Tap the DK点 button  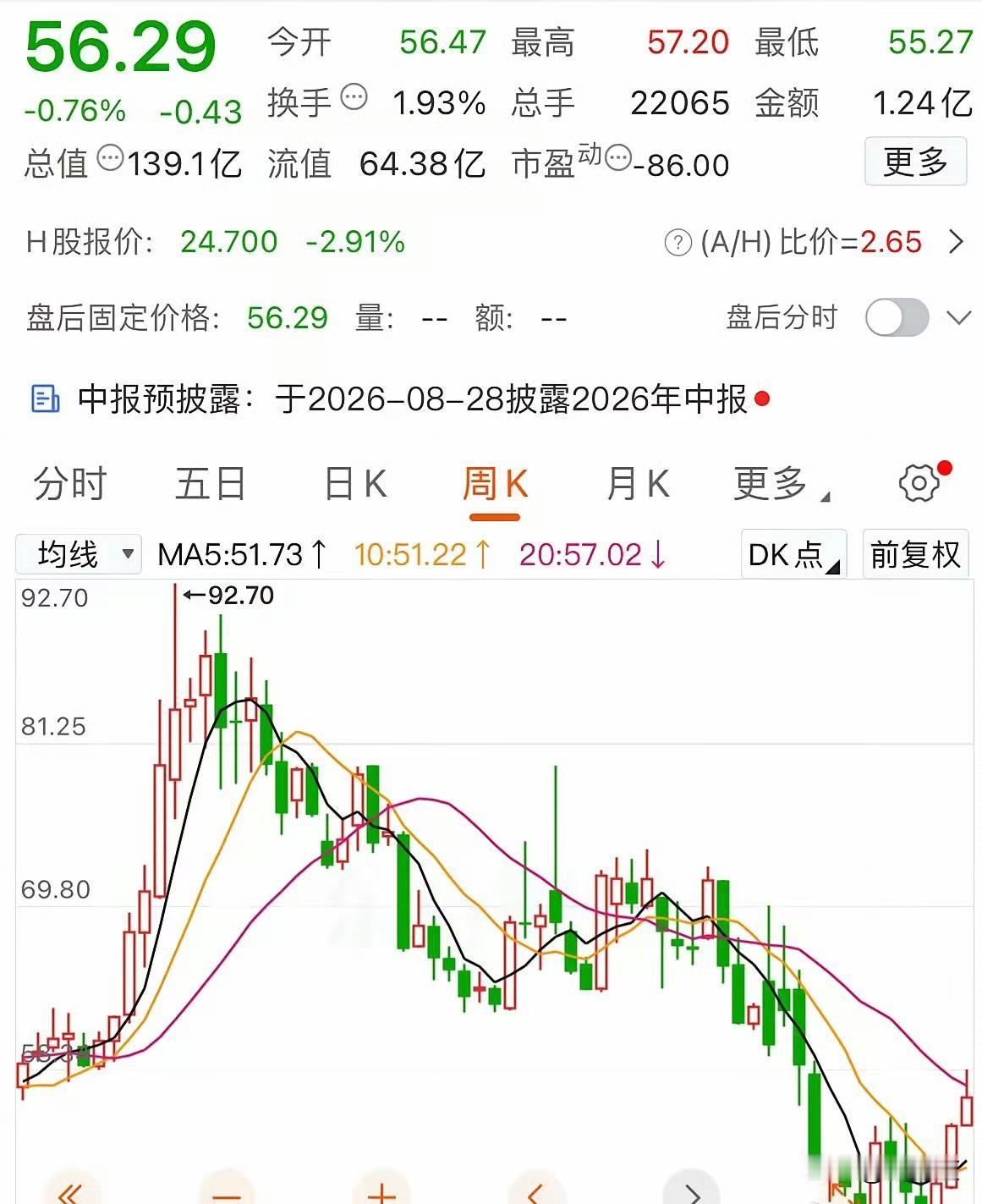793,554
